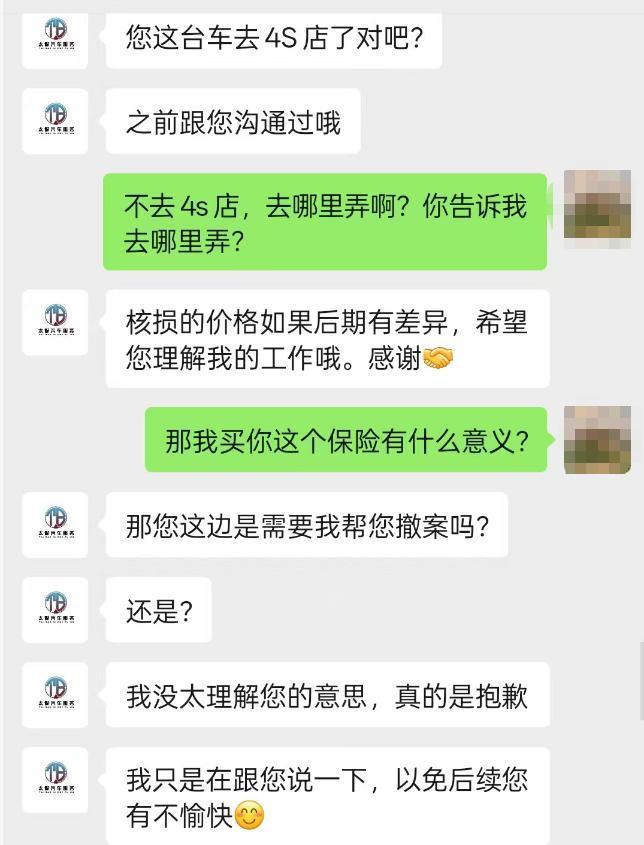
Task: Tap your own avatar beside '不去4s店，去哪里弄啊'
Action: (597, 204)
